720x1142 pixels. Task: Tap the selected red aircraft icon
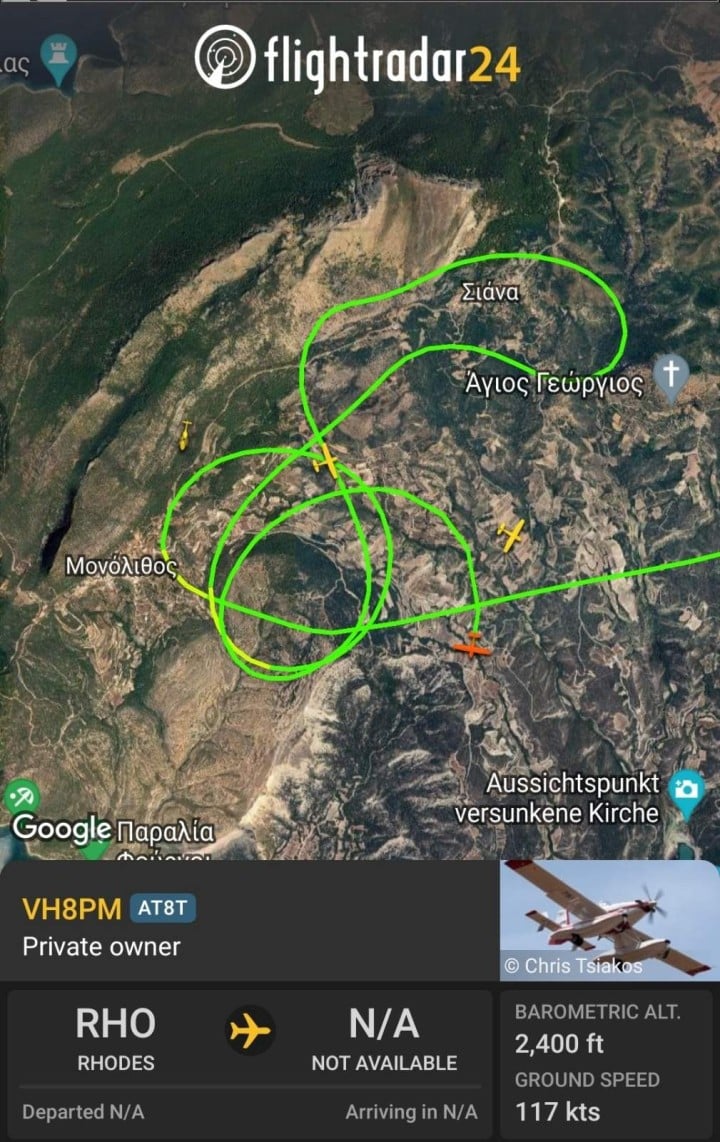[x=471, y=647]
